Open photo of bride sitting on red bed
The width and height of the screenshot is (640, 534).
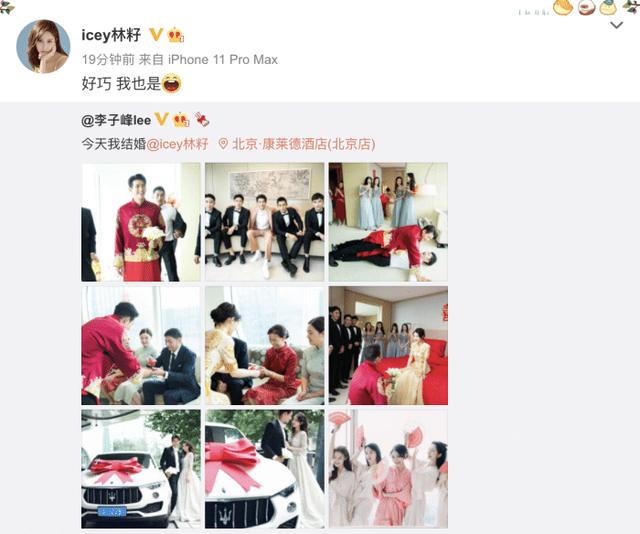[388, 346]
